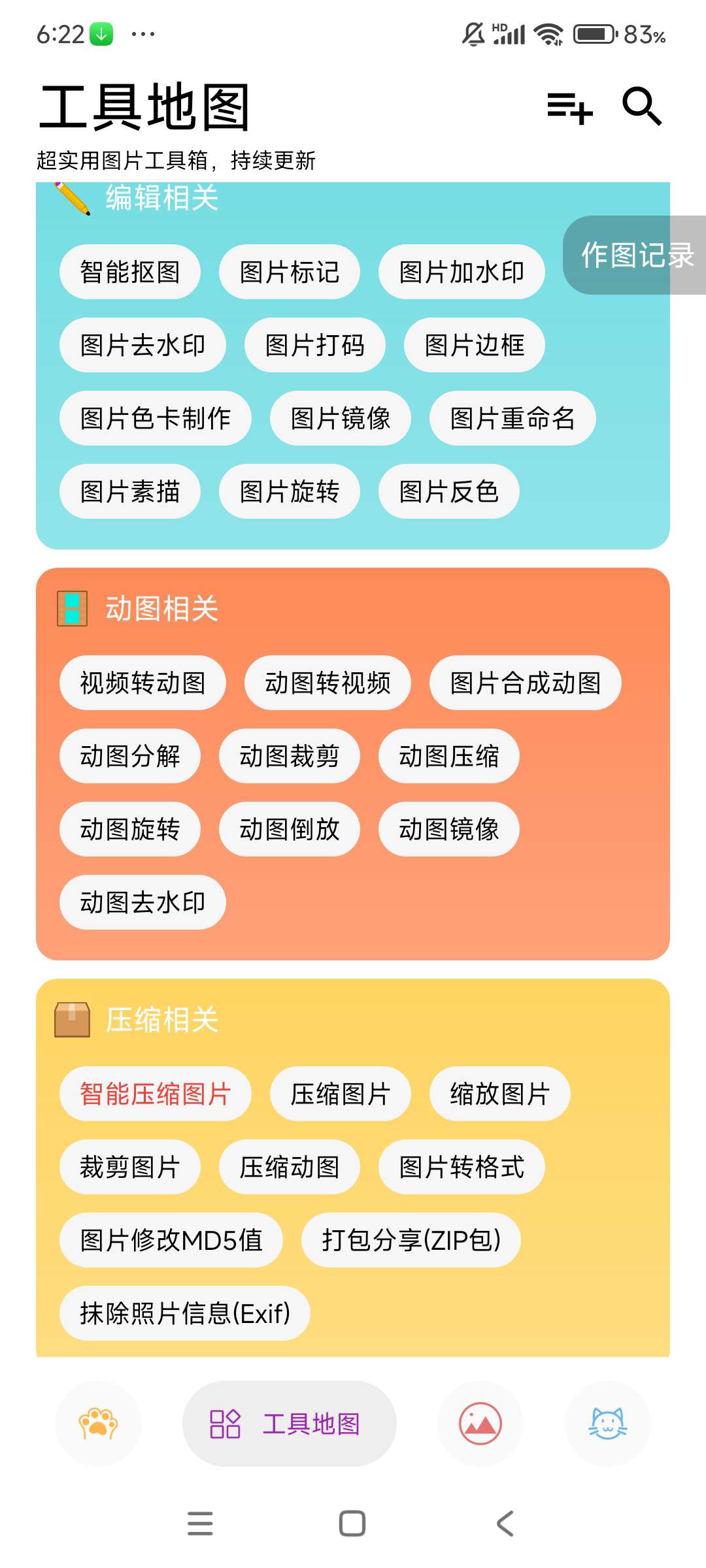Image resolution: width=706 pixels, height=1568 pixels.
Task: Open 图片打码 tool
Action: tap(315, 345)
